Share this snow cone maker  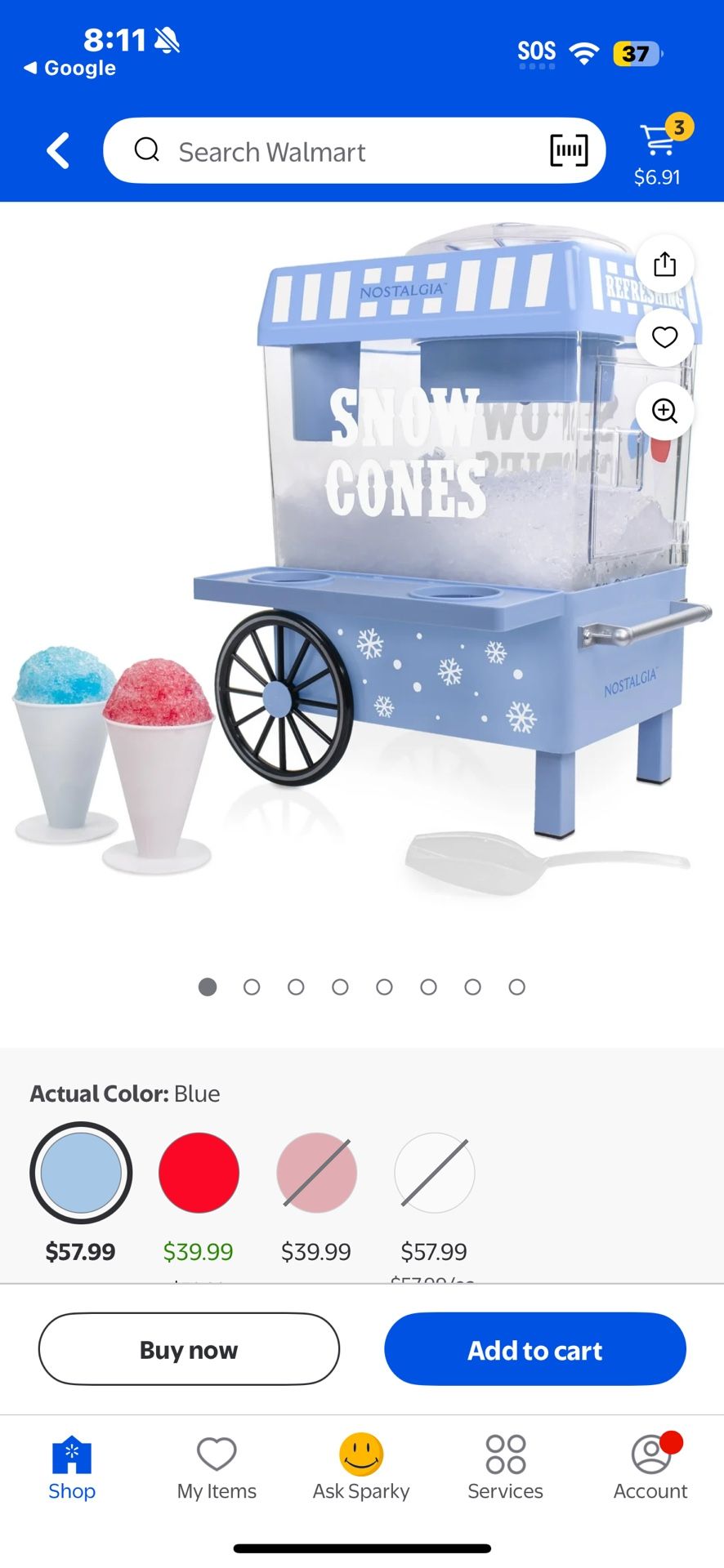665,264
